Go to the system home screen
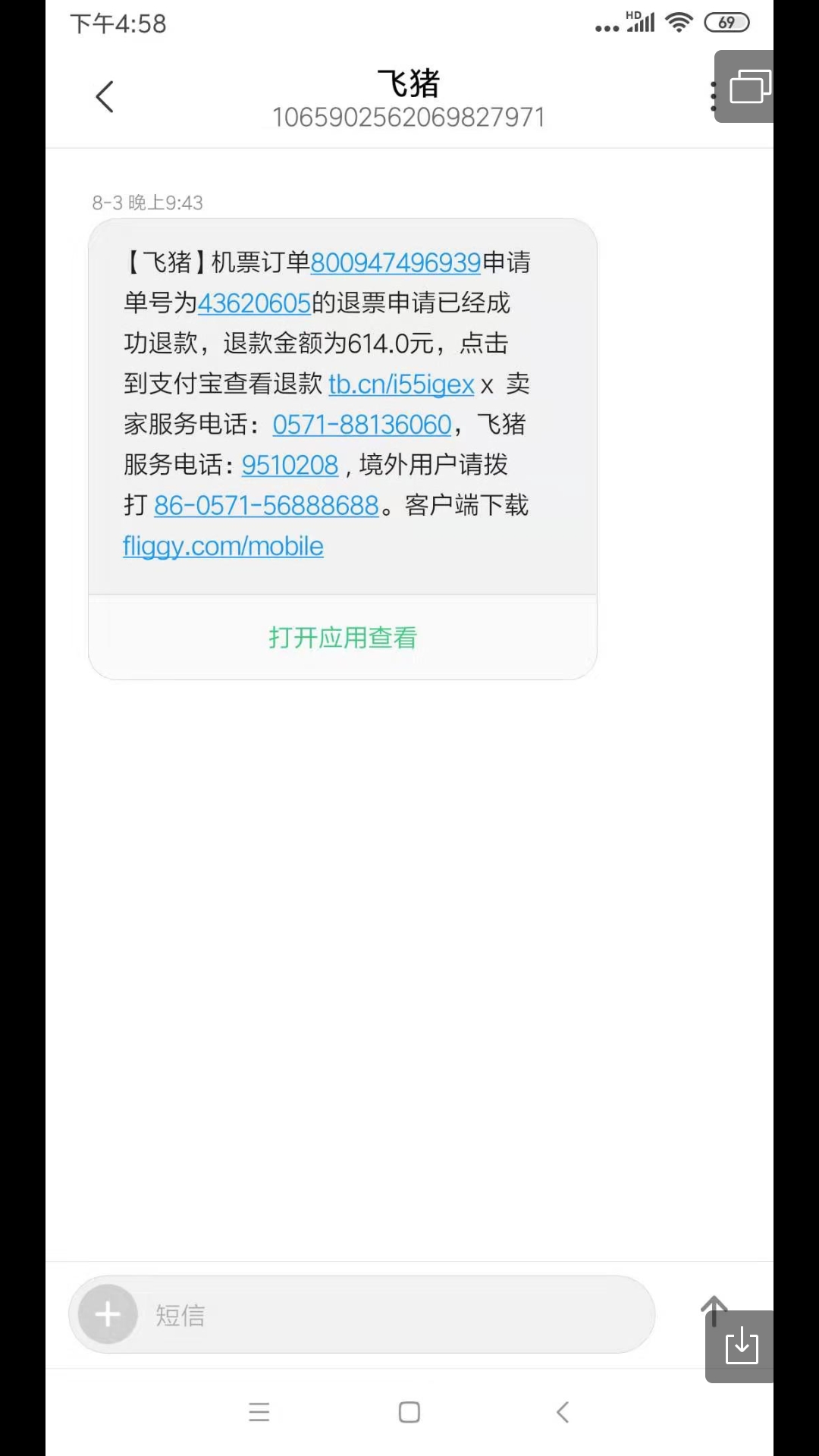The height and width of the screenshot is (1456, 819). coord(409,1412)
